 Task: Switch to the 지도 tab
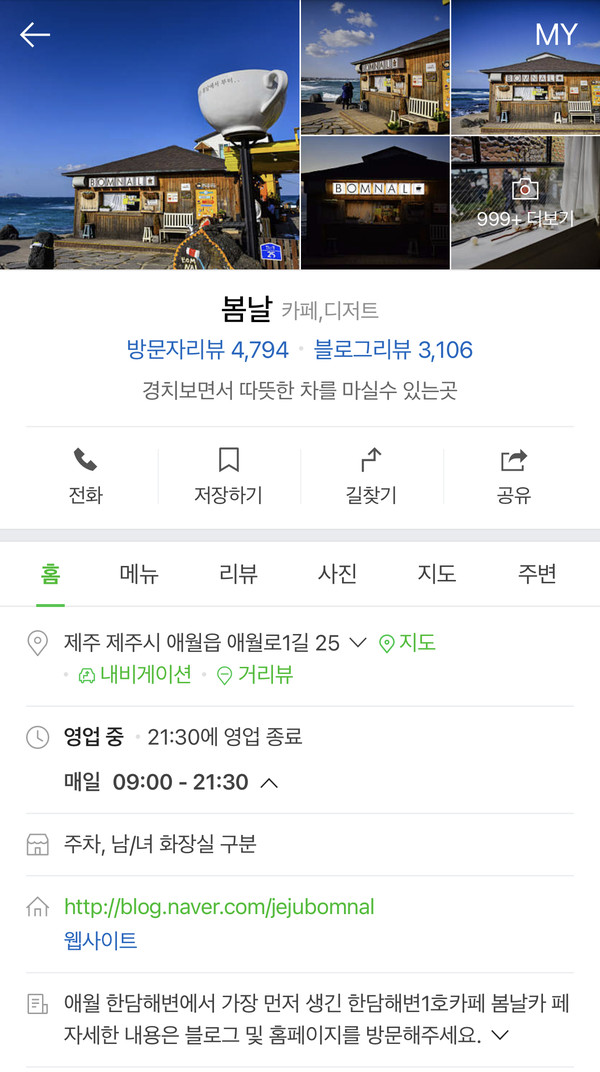437,574
